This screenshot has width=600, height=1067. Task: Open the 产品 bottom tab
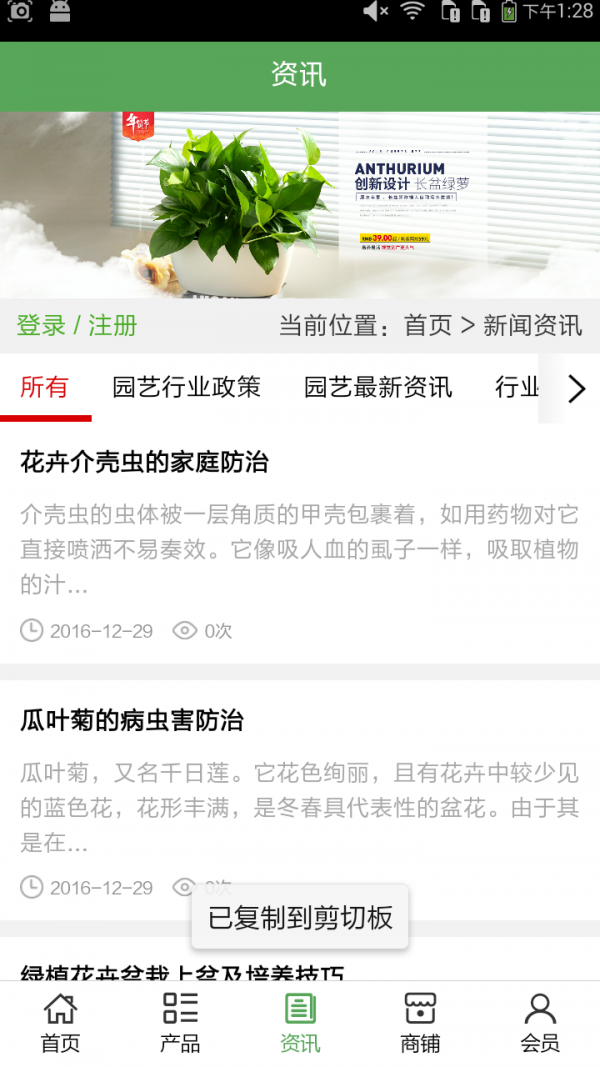pyautogui.click(x=180, y=1023)
